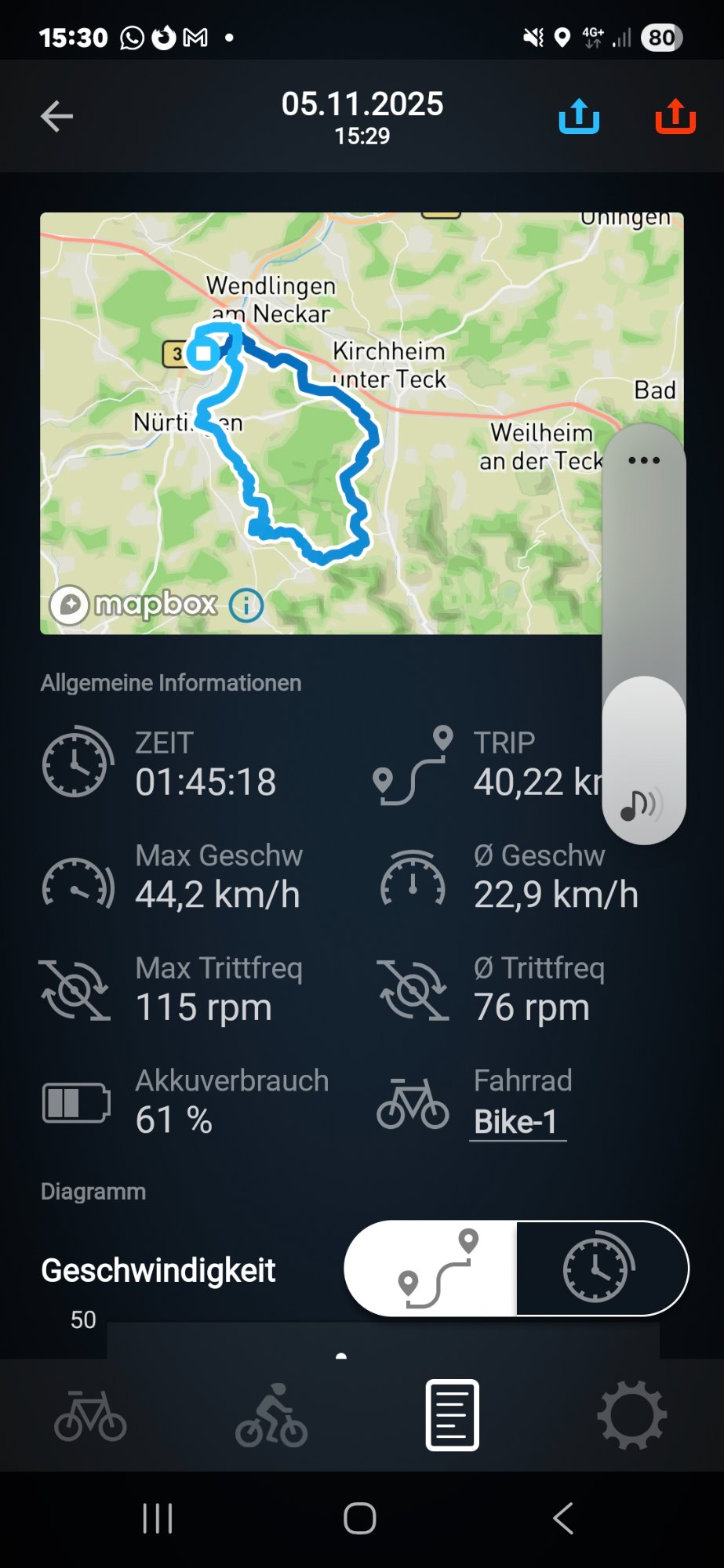
Task: Open the settings gear tab
Action: tap(632, 1416)
